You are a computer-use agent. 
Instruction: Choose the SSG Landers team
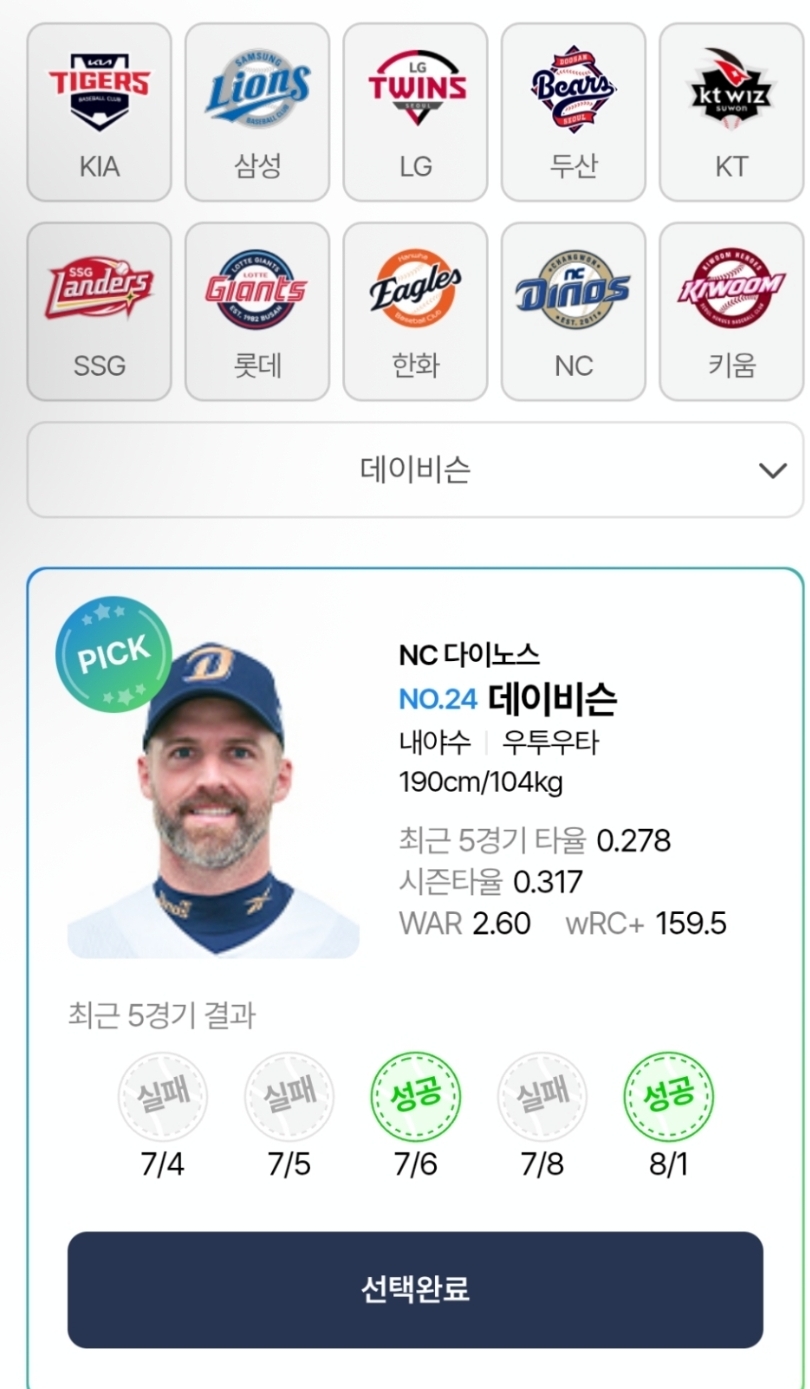coord(99,312)
